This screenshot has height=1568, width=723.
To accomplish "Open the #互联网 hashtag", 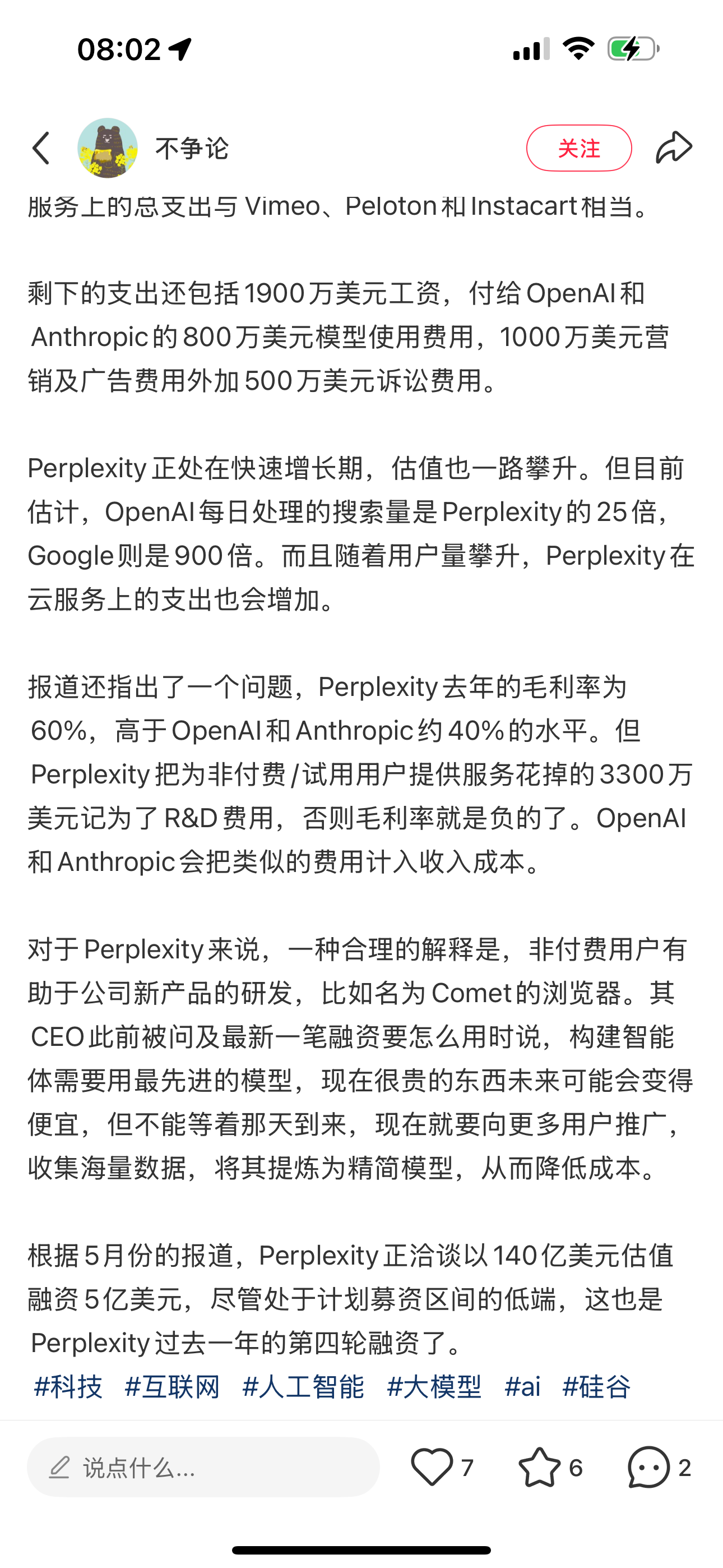I will (172, 1387).
